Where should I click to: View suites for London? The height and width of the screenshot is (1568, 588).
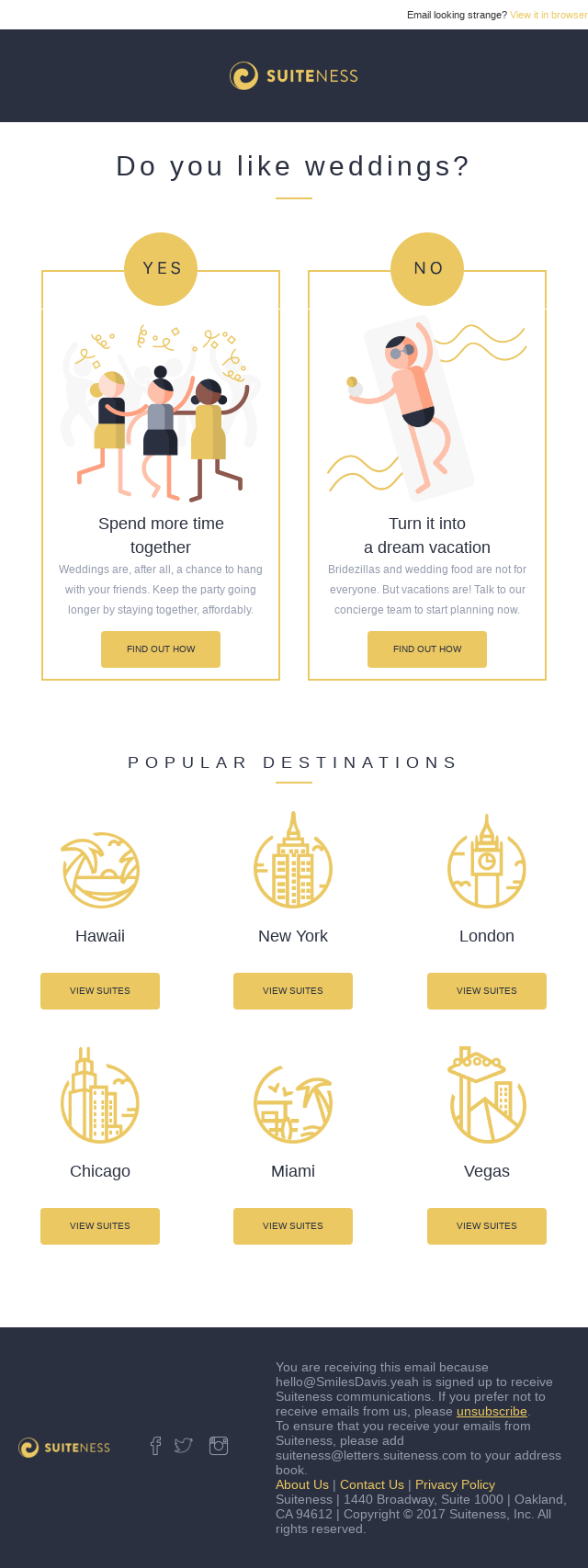pos(487,991)
